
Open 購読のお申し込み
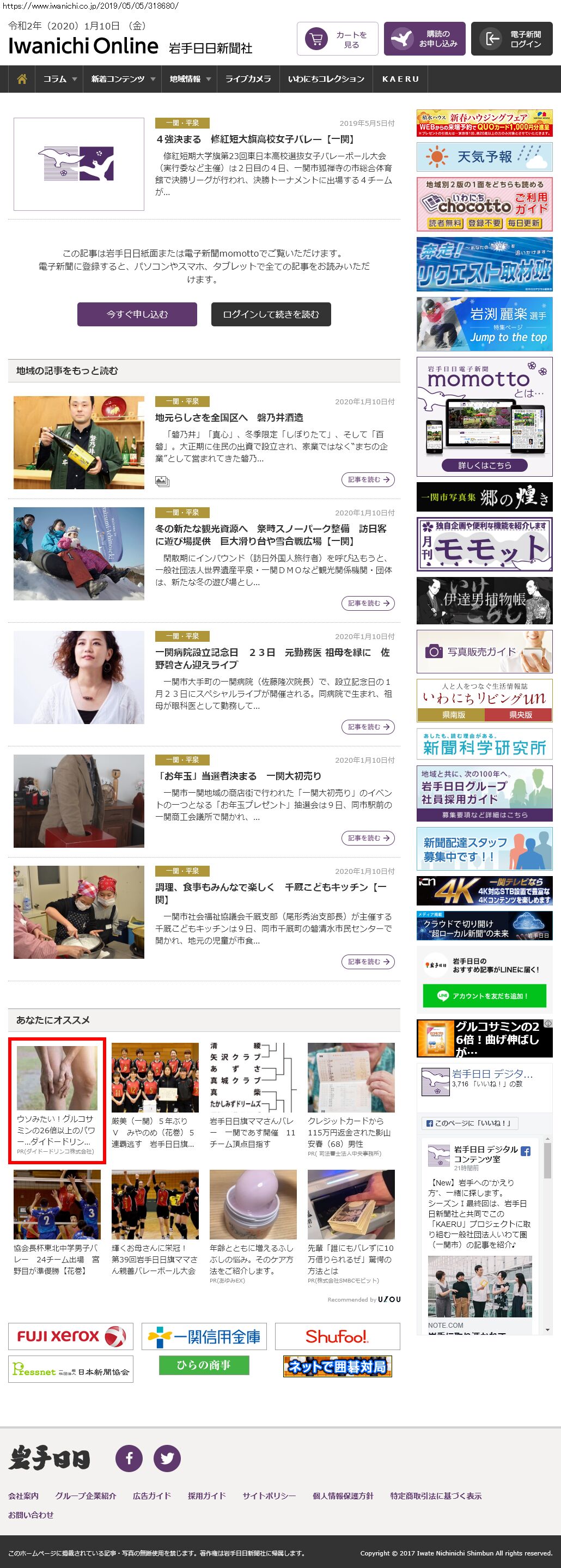pos(425,40)
